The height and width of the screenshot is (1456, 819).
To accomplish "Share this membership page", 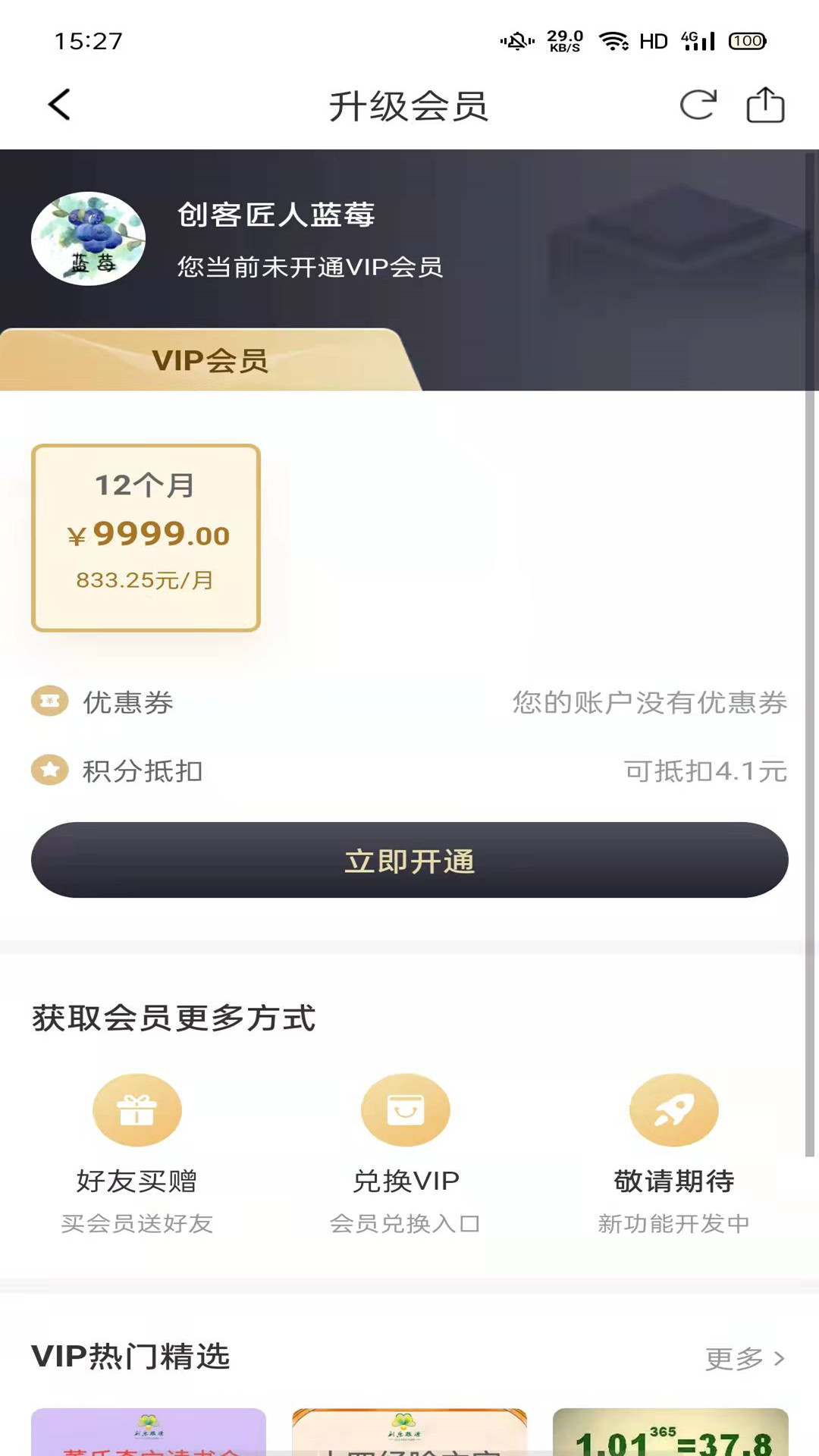I will tap(765, 105).
